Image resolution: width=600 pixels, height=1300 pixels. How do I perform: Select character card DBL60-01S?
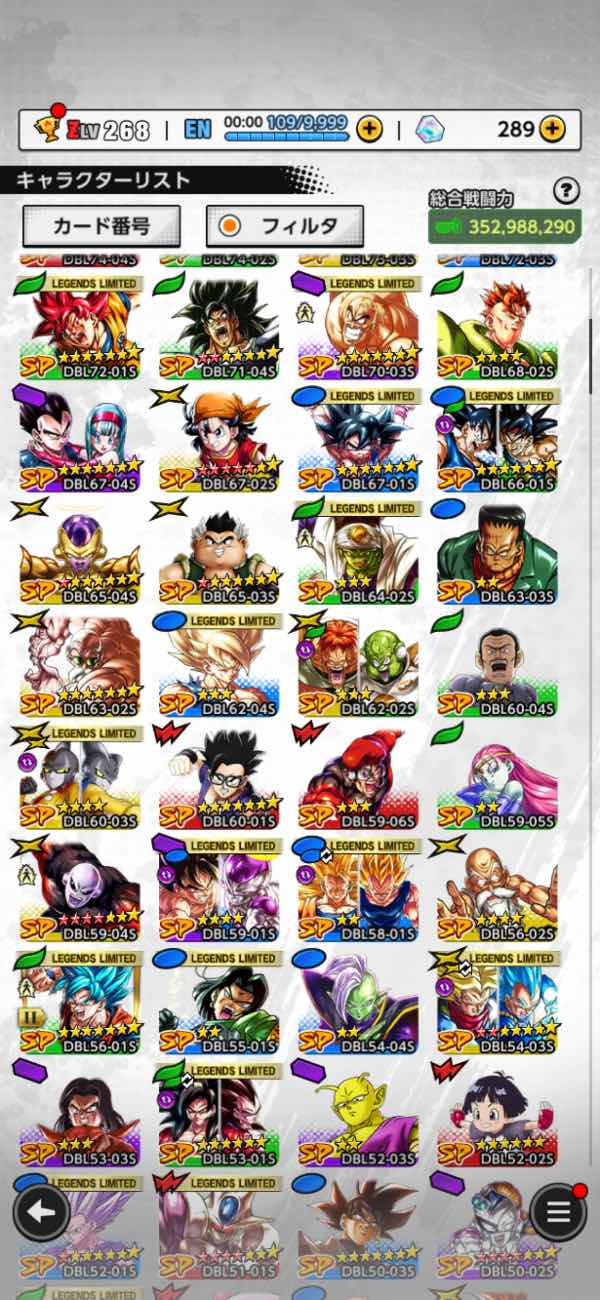pyautogui.click(x=218, y=775)
